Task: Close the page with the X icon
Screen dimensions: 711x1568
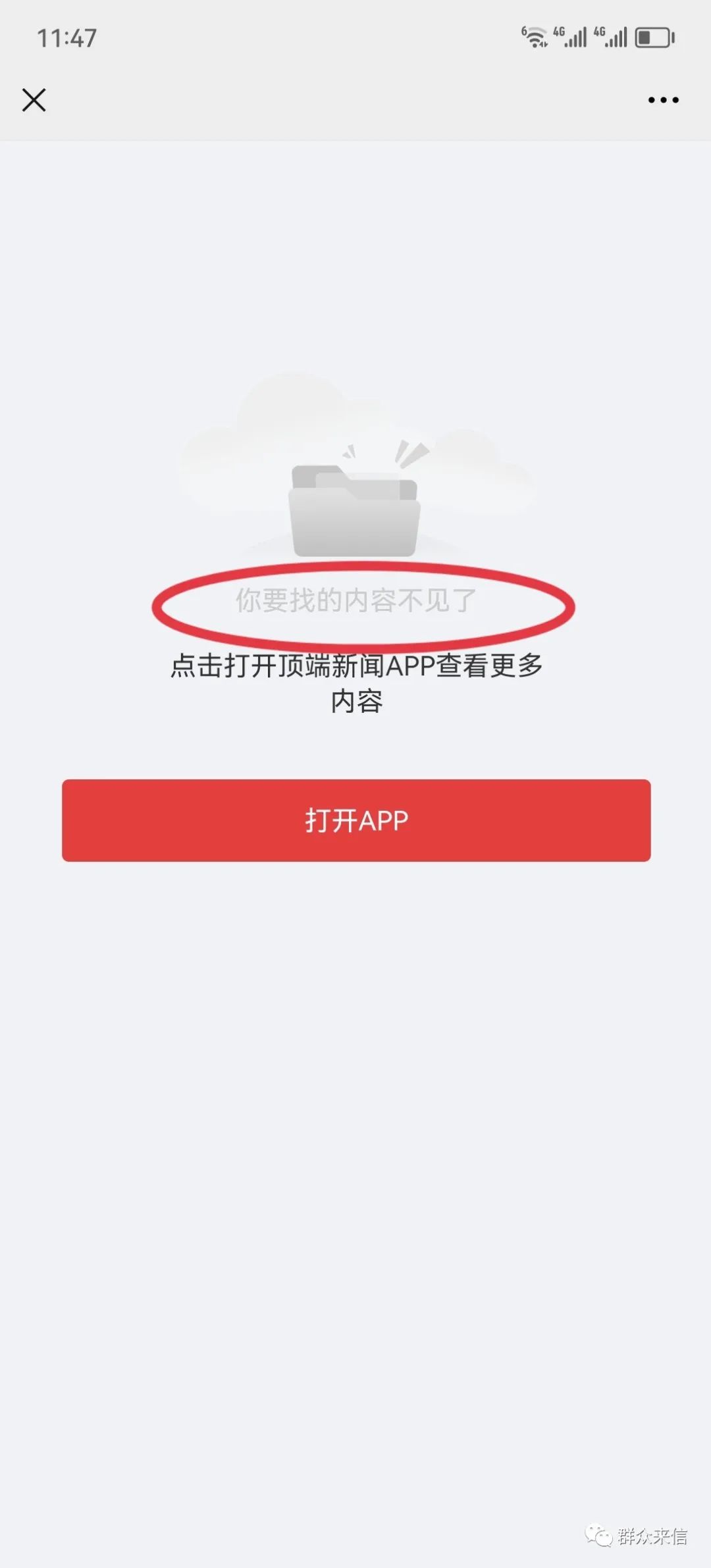Action: pyautogui.click(x=34, y=100)
